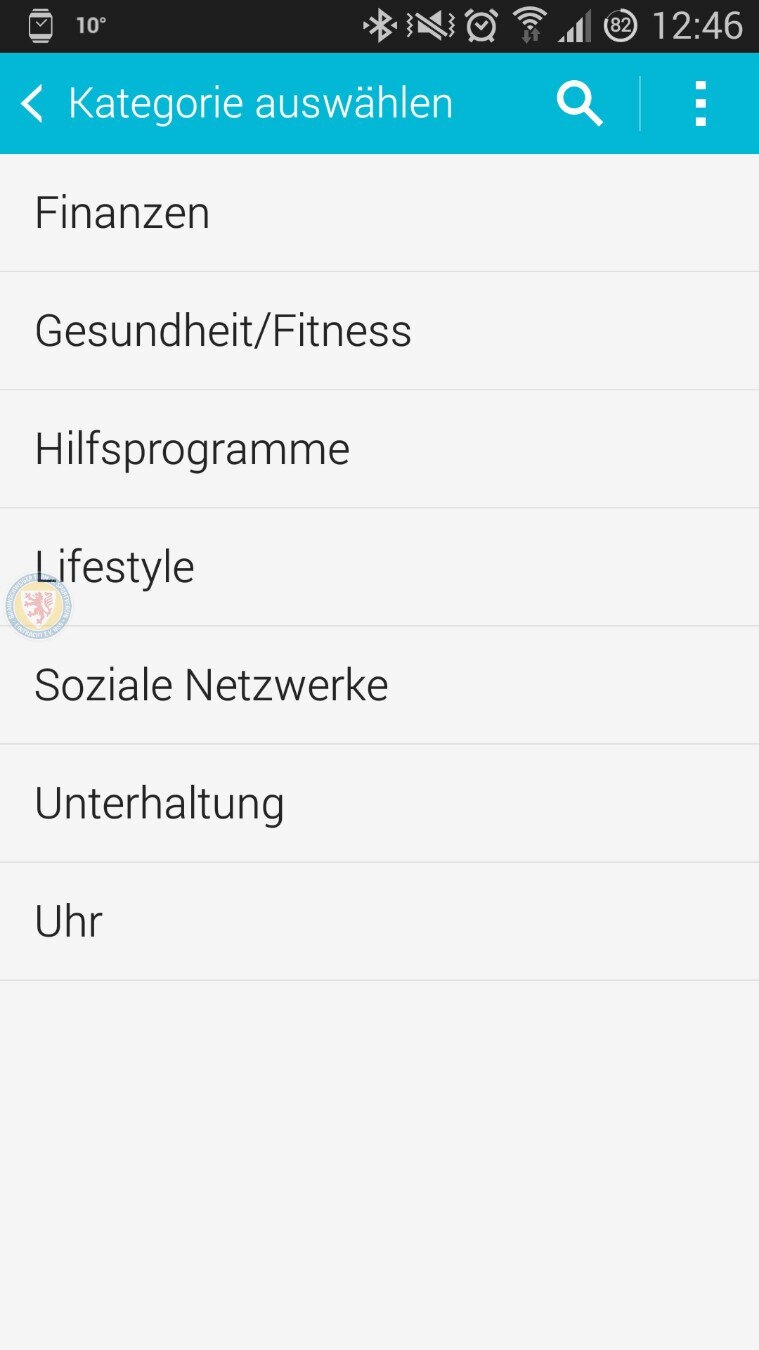Go back from Kategorie auswählen

(x=33, y=104)
